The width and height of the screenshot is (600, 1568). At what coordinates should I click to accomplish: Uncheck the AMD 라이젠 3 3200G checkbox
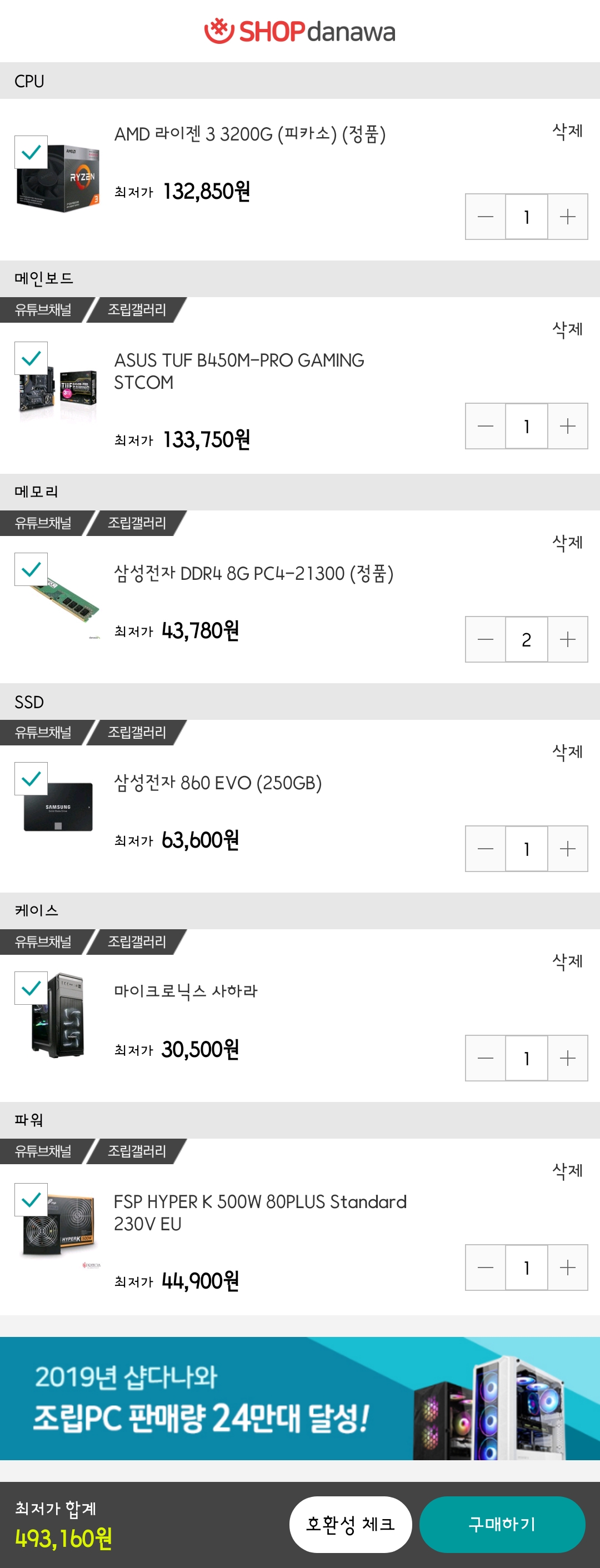31,152
